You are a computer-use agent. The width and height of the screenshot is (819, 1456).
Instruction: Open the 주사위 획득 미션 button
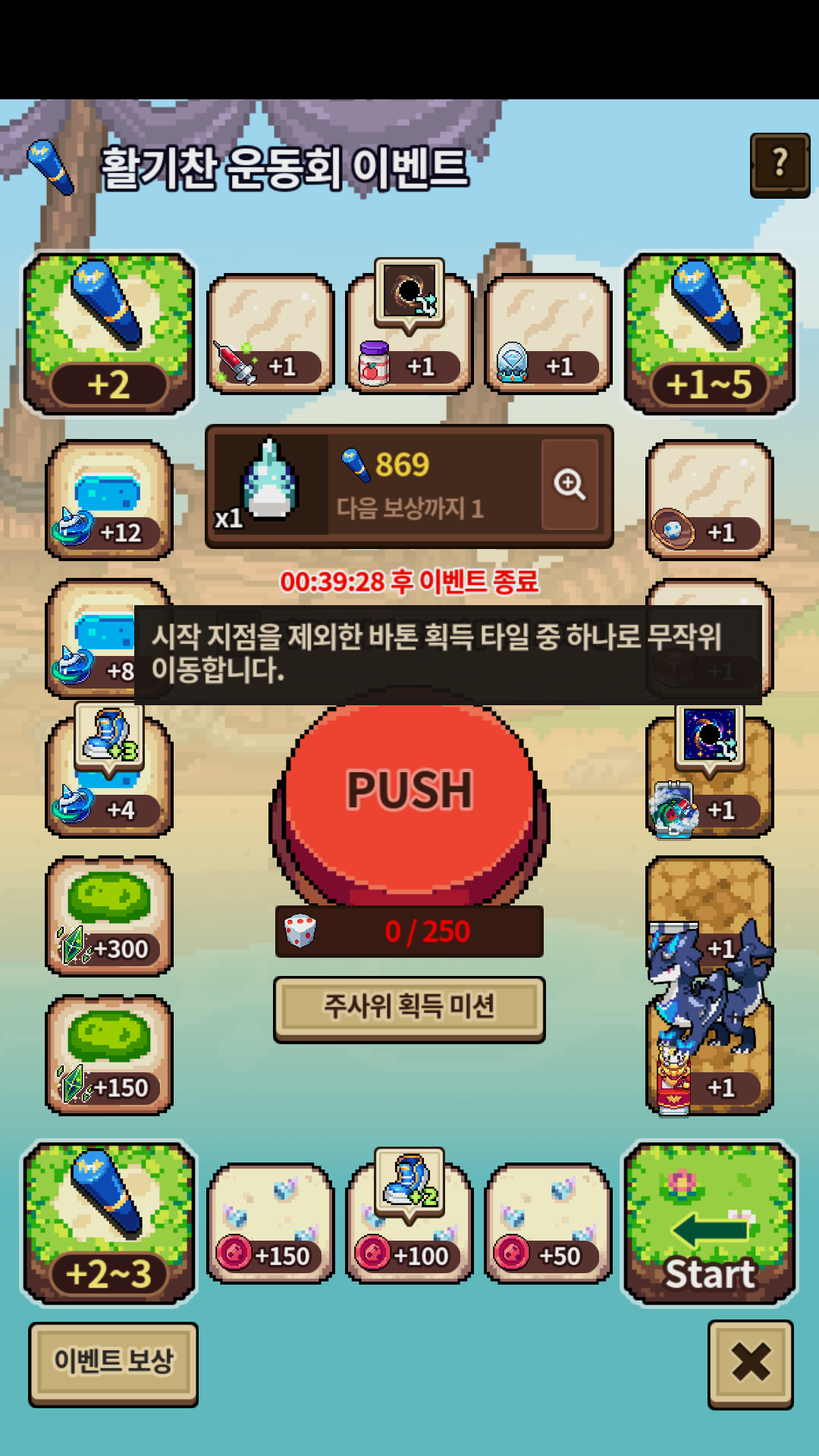(x=409, y=1008)
